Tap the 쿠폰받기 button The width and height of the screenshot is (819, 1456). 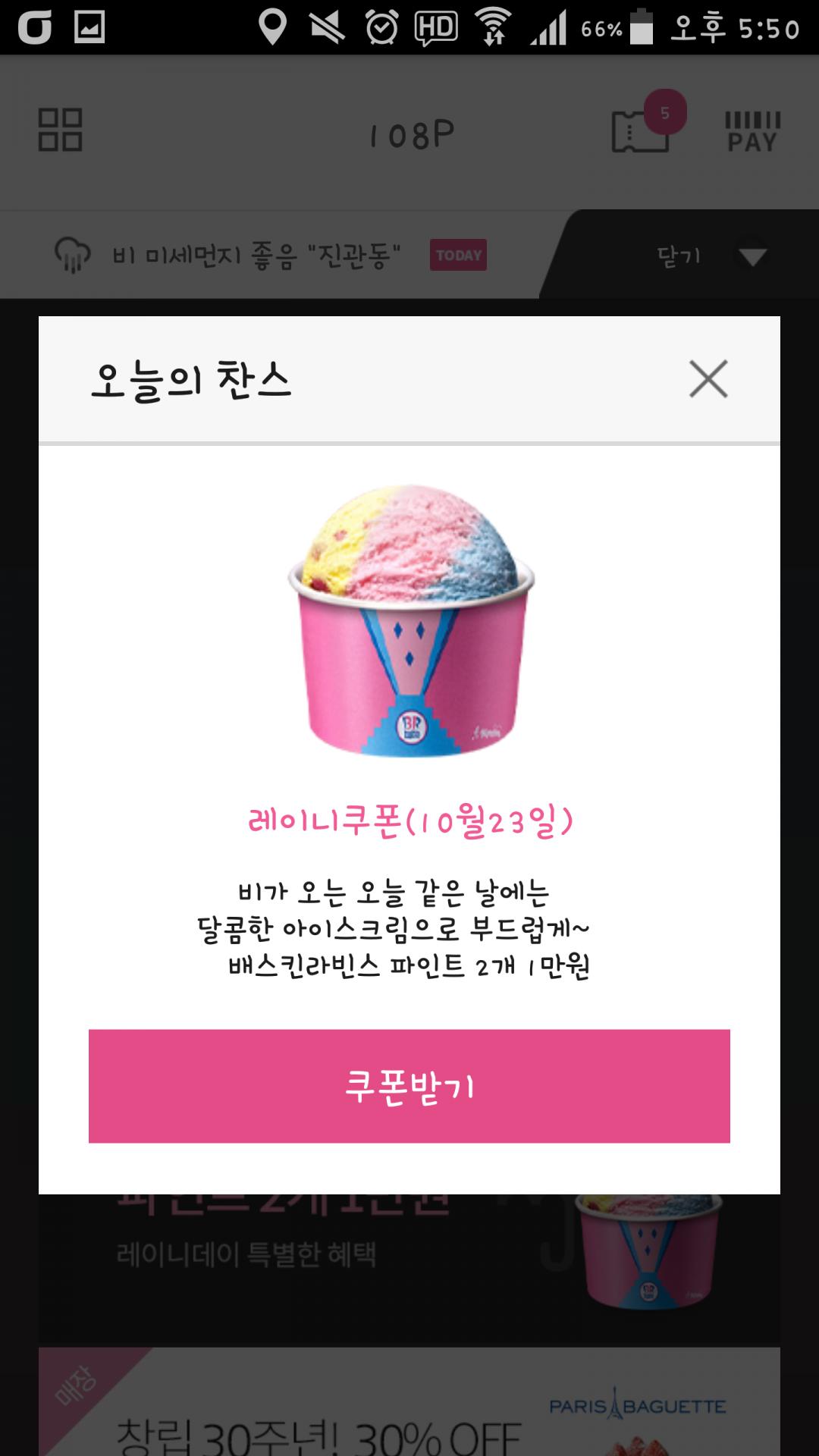pyautogui.click(x=409, y=1085)
